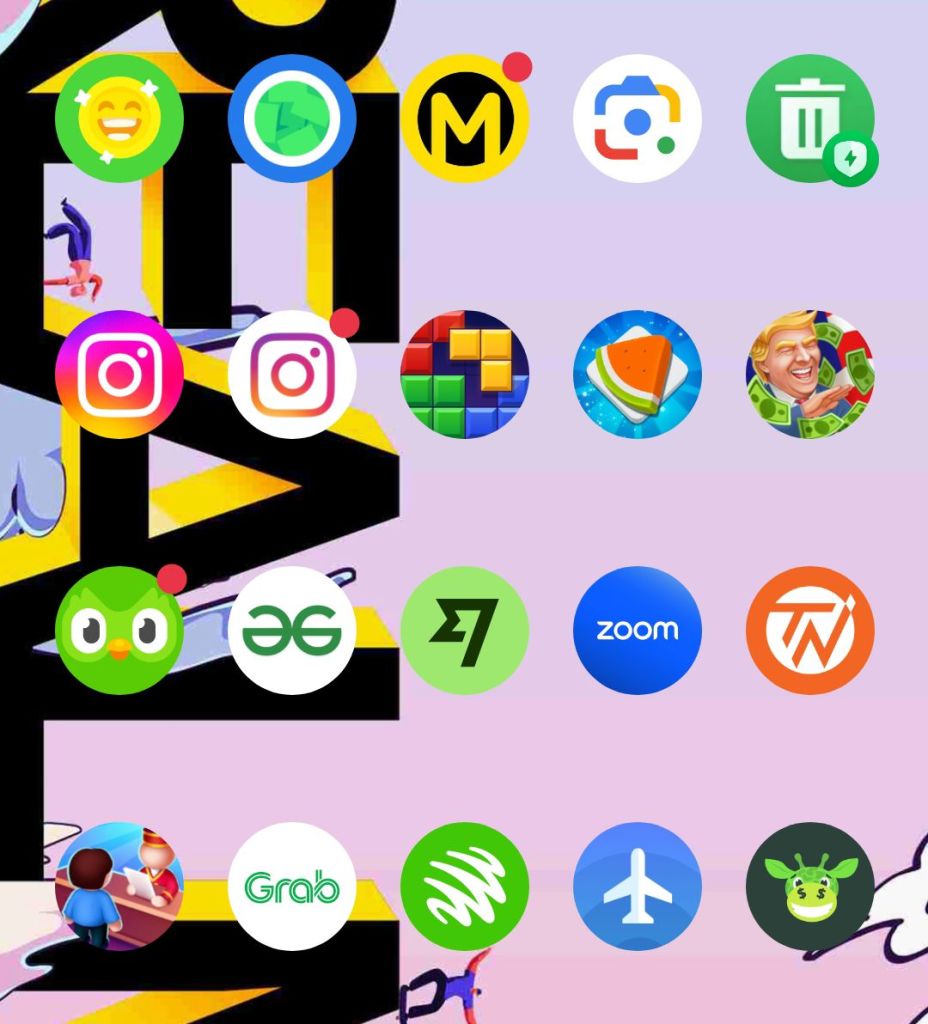Viewport: 928px width, 1024px height.
Task: Open the orange TN app
Action: [x=810, y=631]
